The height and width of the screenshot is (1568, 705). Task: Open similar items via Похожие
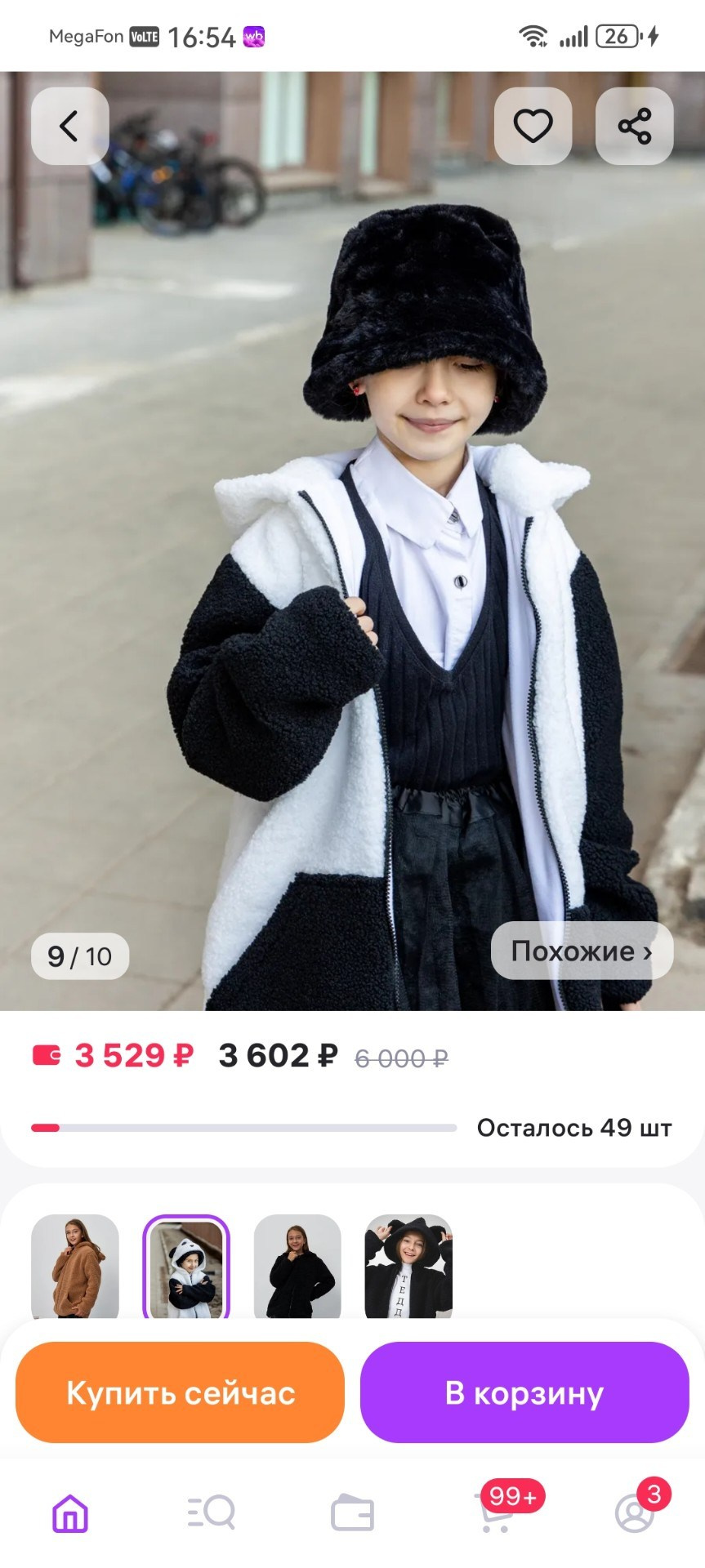coord(581,951)
